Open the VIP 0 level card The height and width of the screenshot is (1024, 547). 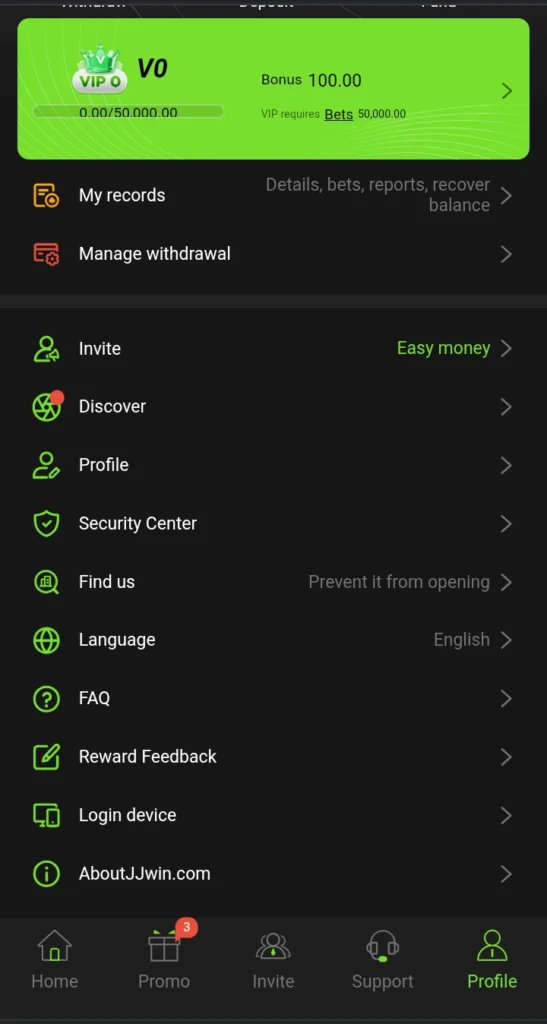click(273, 89)
